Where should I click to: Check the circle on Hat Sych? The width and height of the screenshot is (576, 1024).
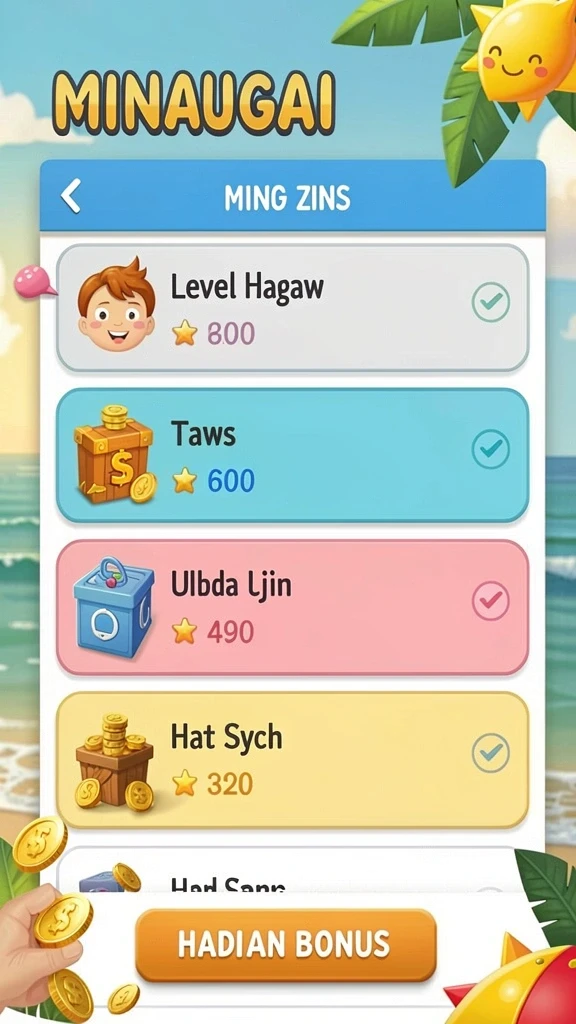click(490, 752)
